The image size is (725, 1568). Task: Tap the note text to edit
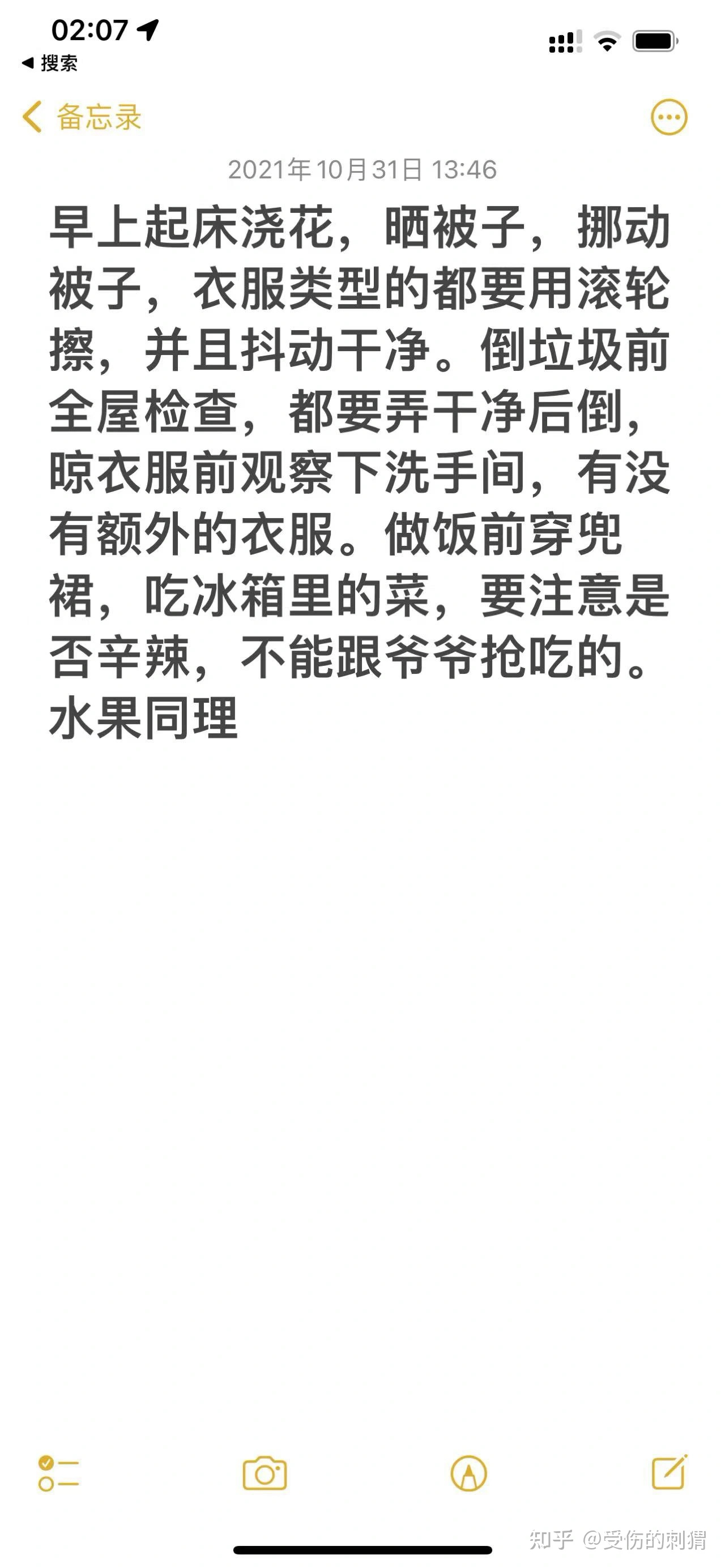click(x=359, y=472)
